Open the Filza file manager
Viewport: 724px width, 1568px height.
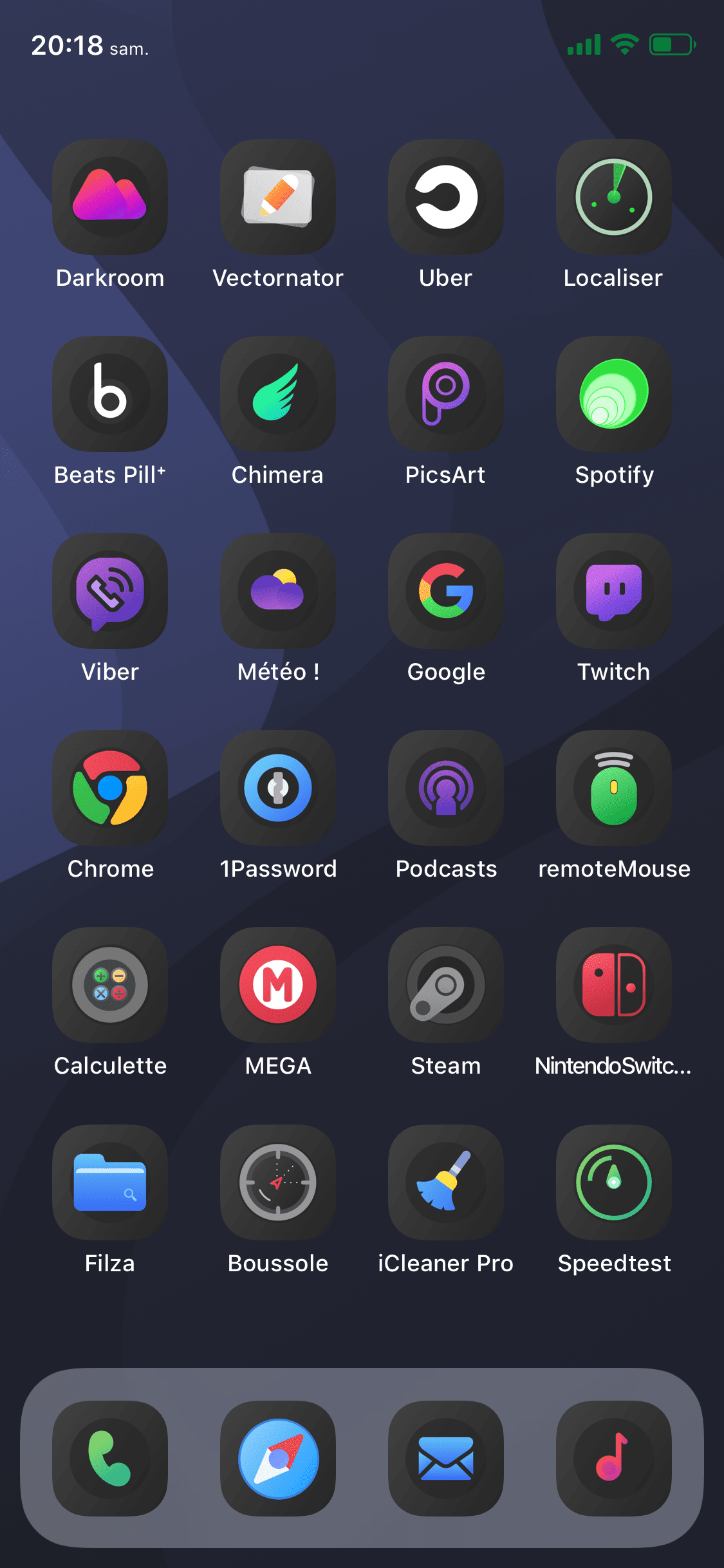pos(110,1182)
